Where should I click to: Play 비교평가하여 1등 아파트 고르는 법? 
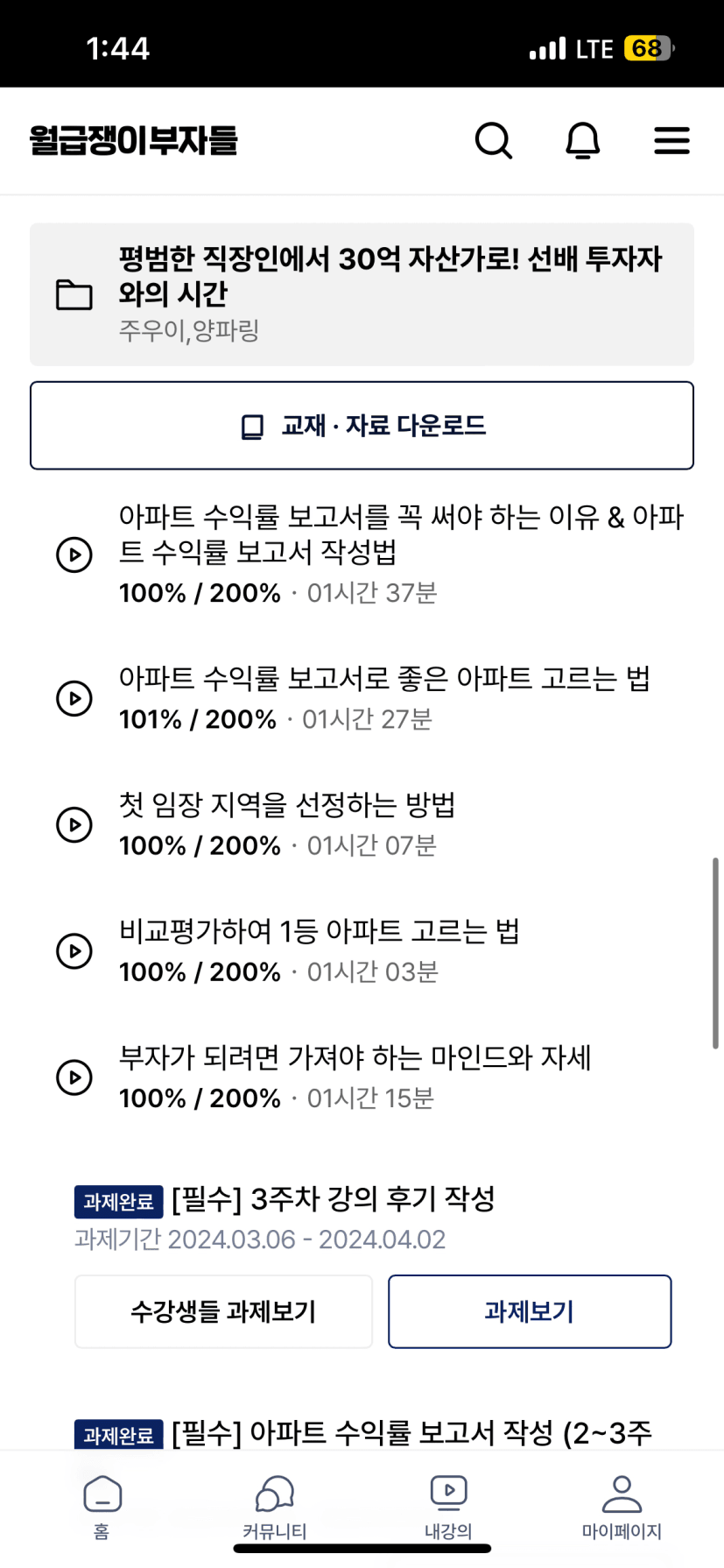tap(362, 950)
